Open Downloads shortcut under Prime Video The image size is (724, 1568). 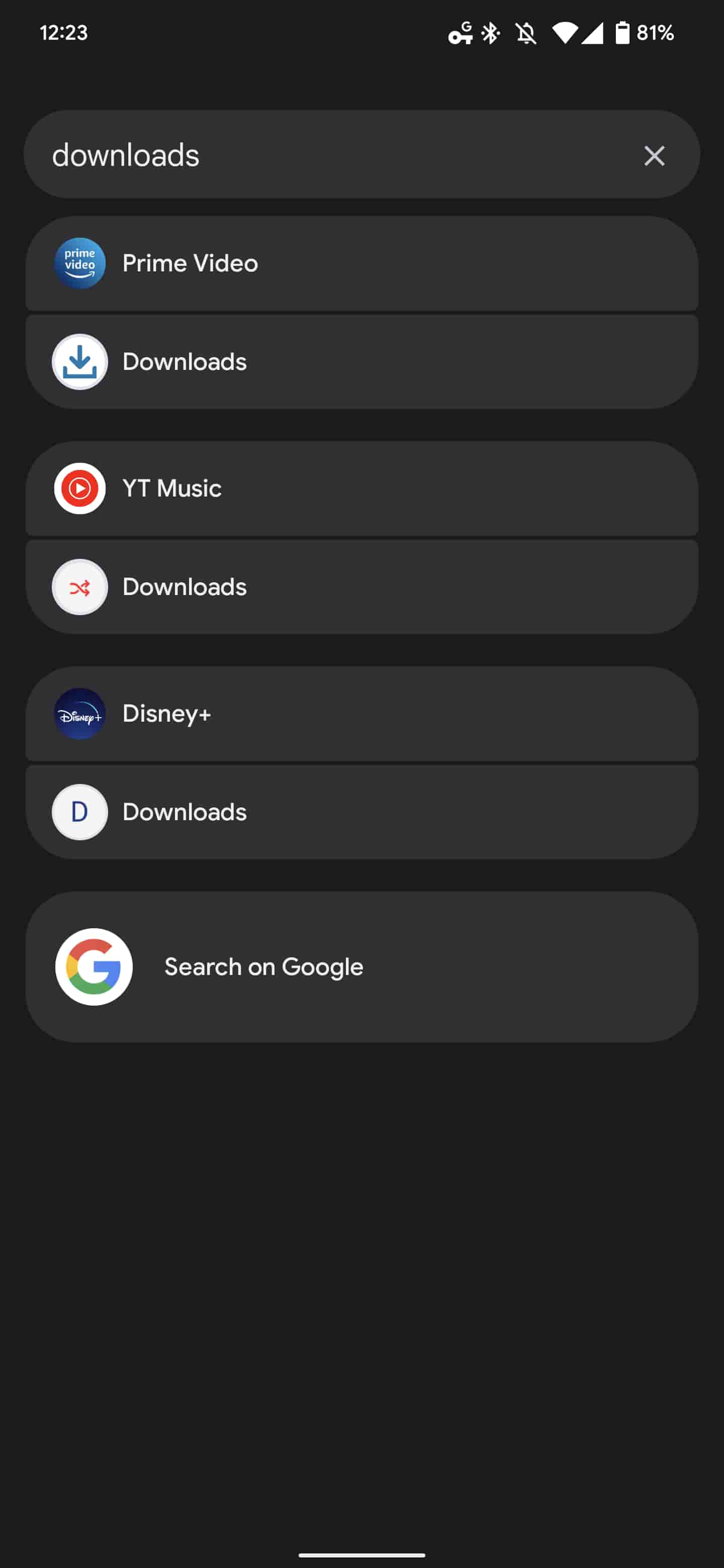[361, 362]
